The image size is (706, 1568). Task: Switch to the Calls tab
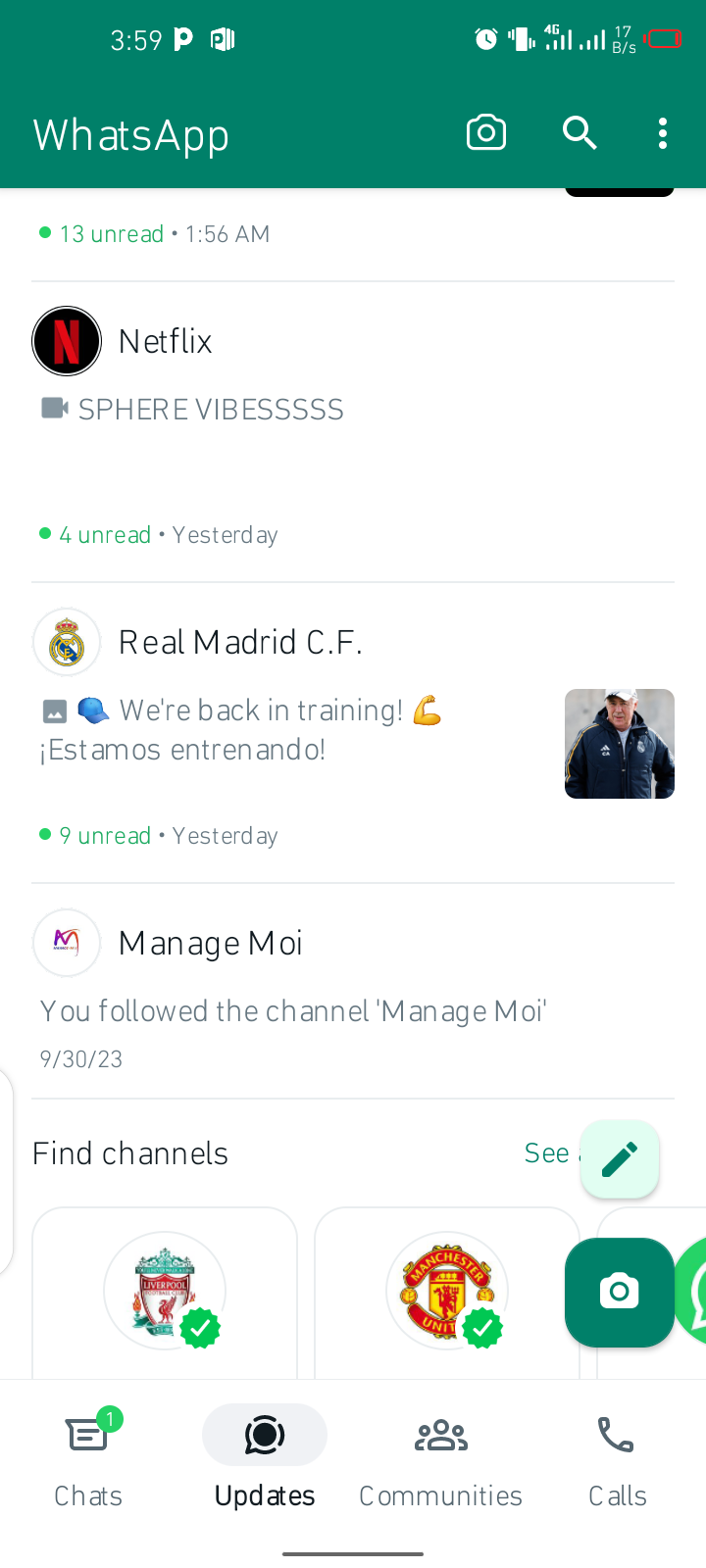click(617, 1457)
